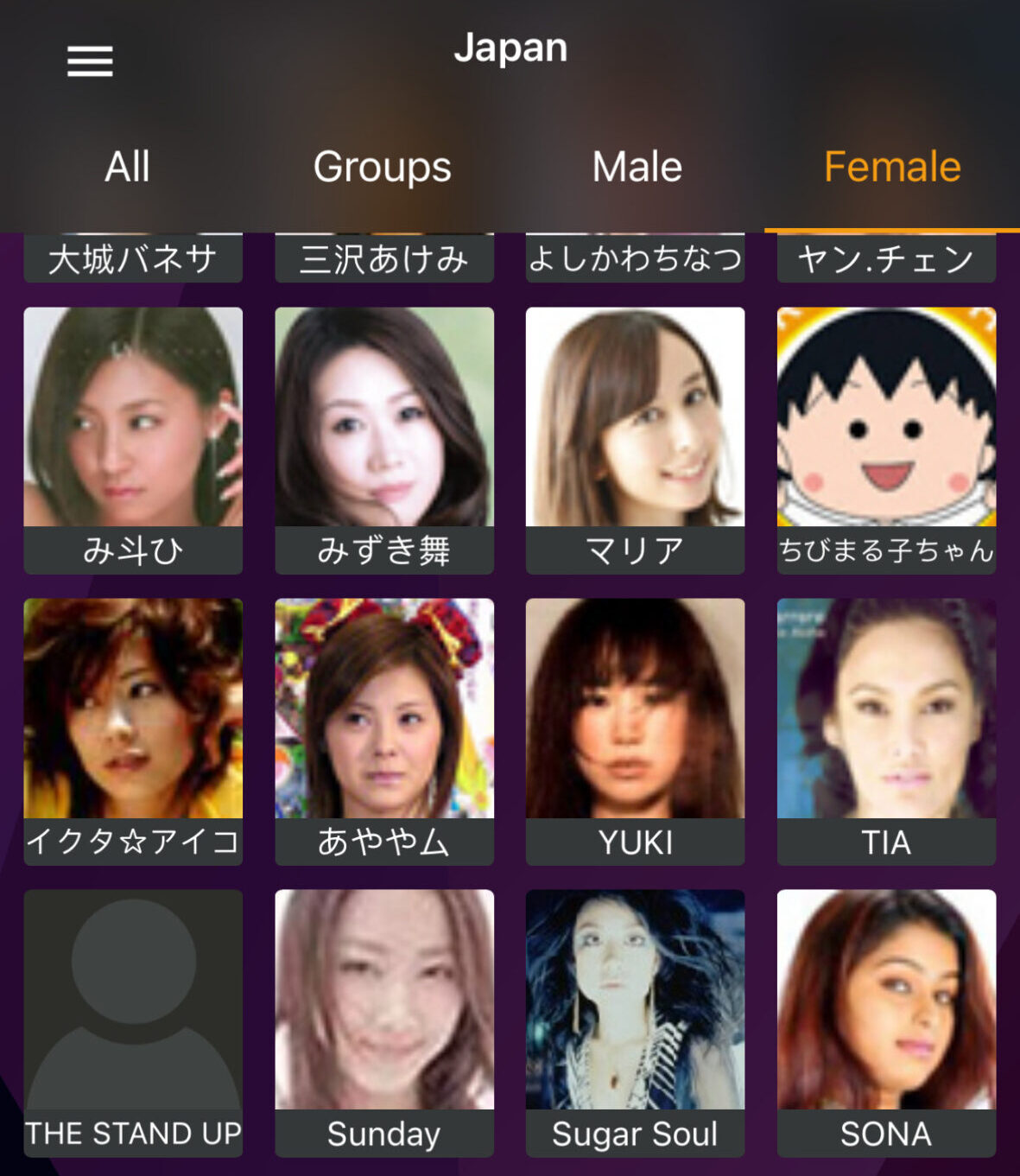Open Sugar Soul artist page
Image resolution: width=1020 pixels, height=1176 pixels.
[x=635, y=1021]
